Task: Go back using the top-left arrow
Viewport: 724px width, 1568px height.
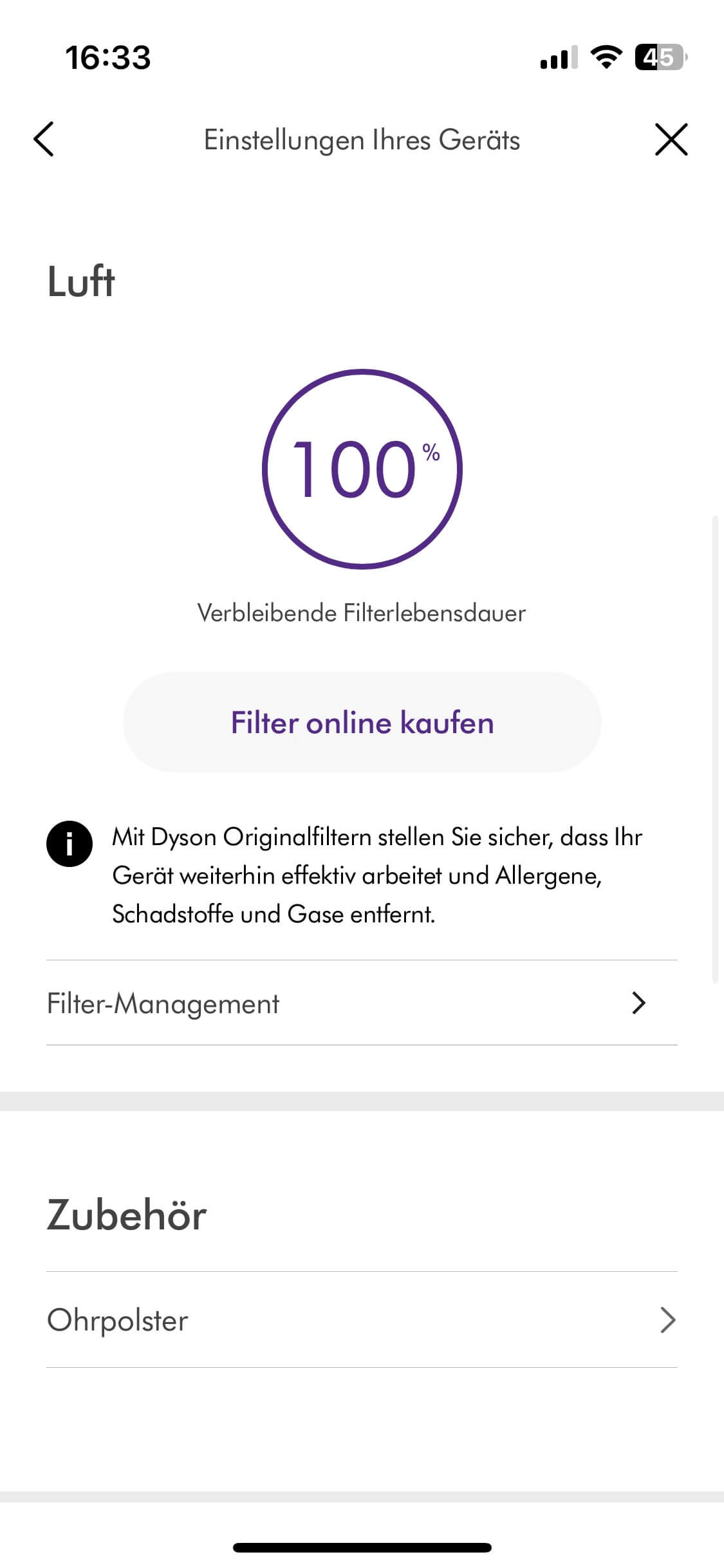Action: pyautogui.click(x=44, y=139)
